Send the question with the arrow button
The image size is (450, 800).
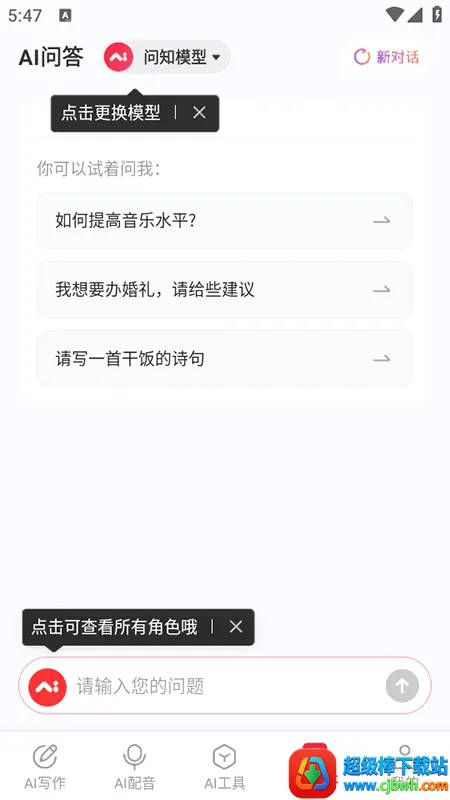point(402,686)
